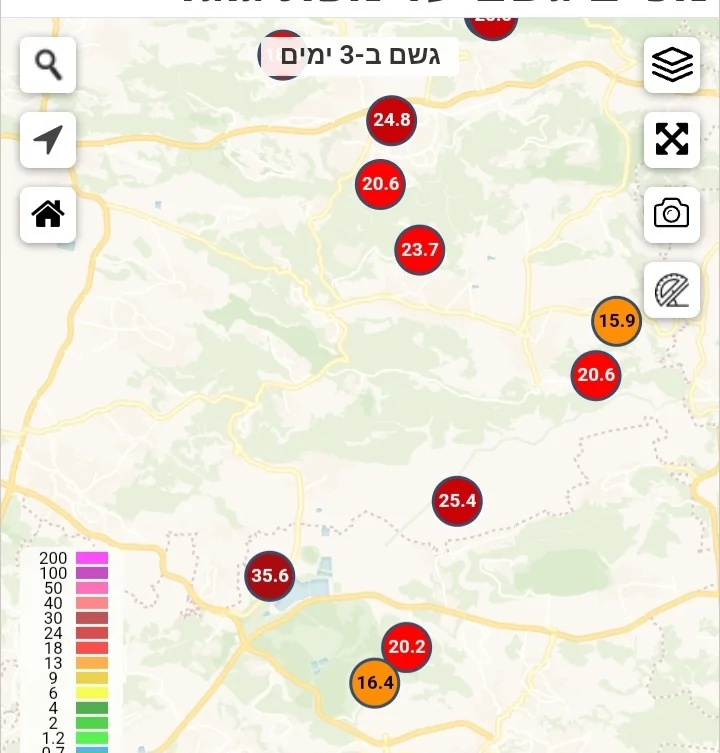Capture a map screenshot with camera icon
Screen dimensions: 720x753
672,214
